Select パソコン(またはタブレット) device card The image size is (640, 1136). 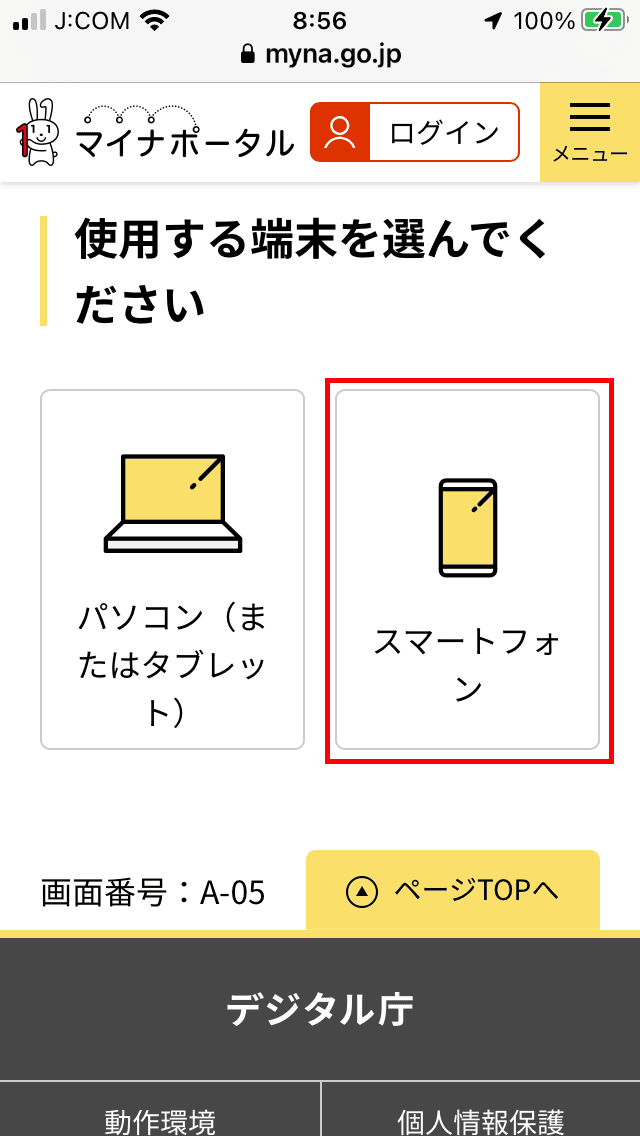click(173, 569)
